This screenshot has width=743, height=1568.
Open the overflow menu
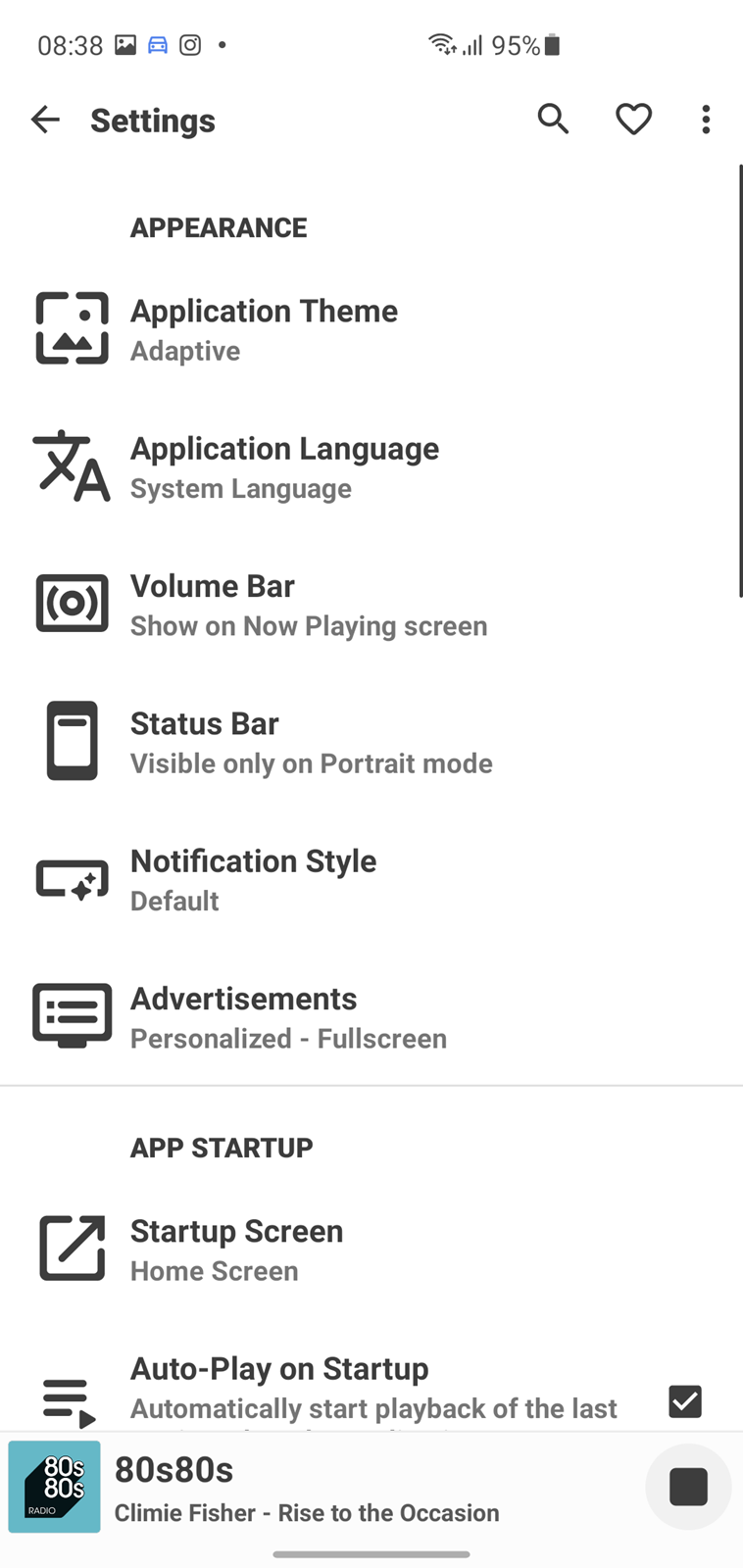point(706,120)
